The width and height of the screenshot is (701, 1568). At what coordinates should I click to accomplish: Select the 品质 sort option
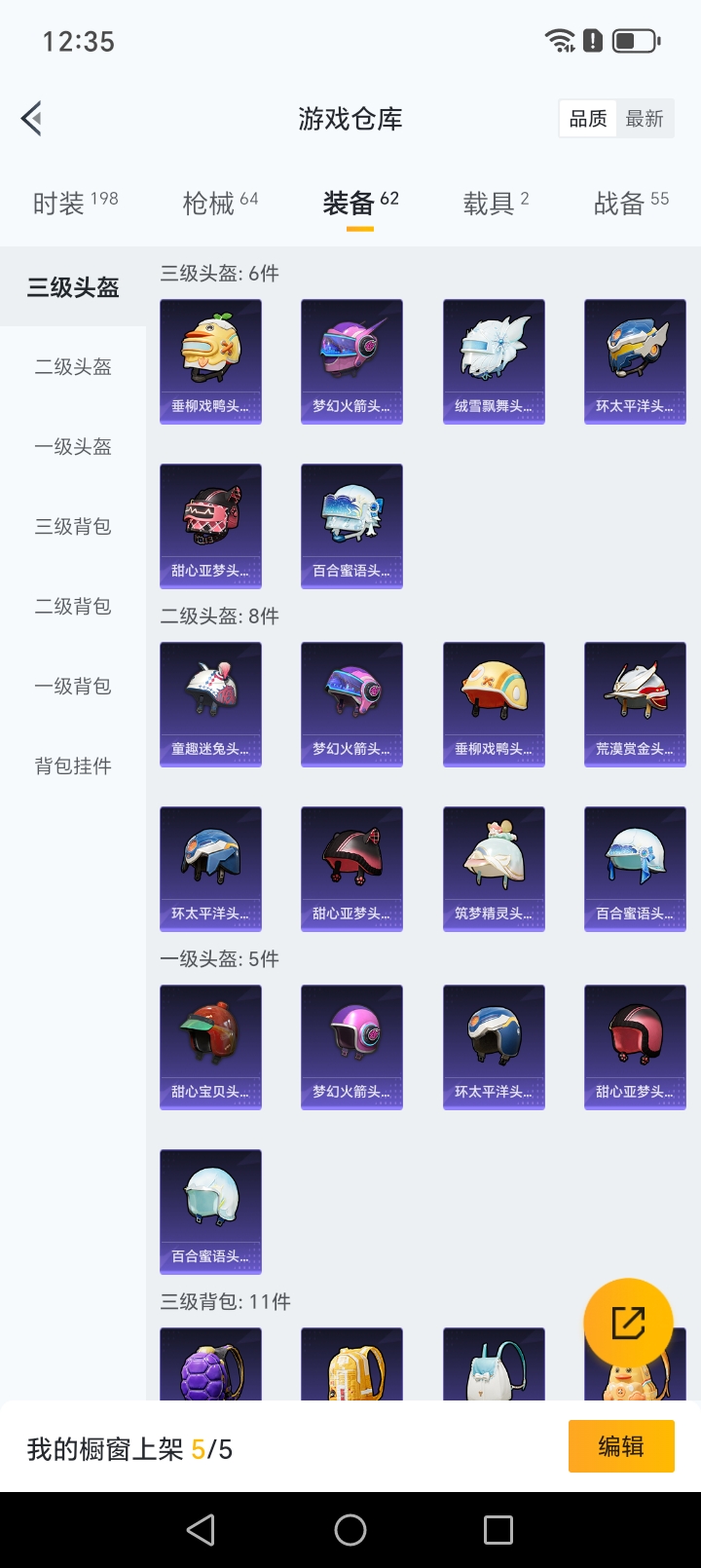pyautogui.click(x=588, y=119)
